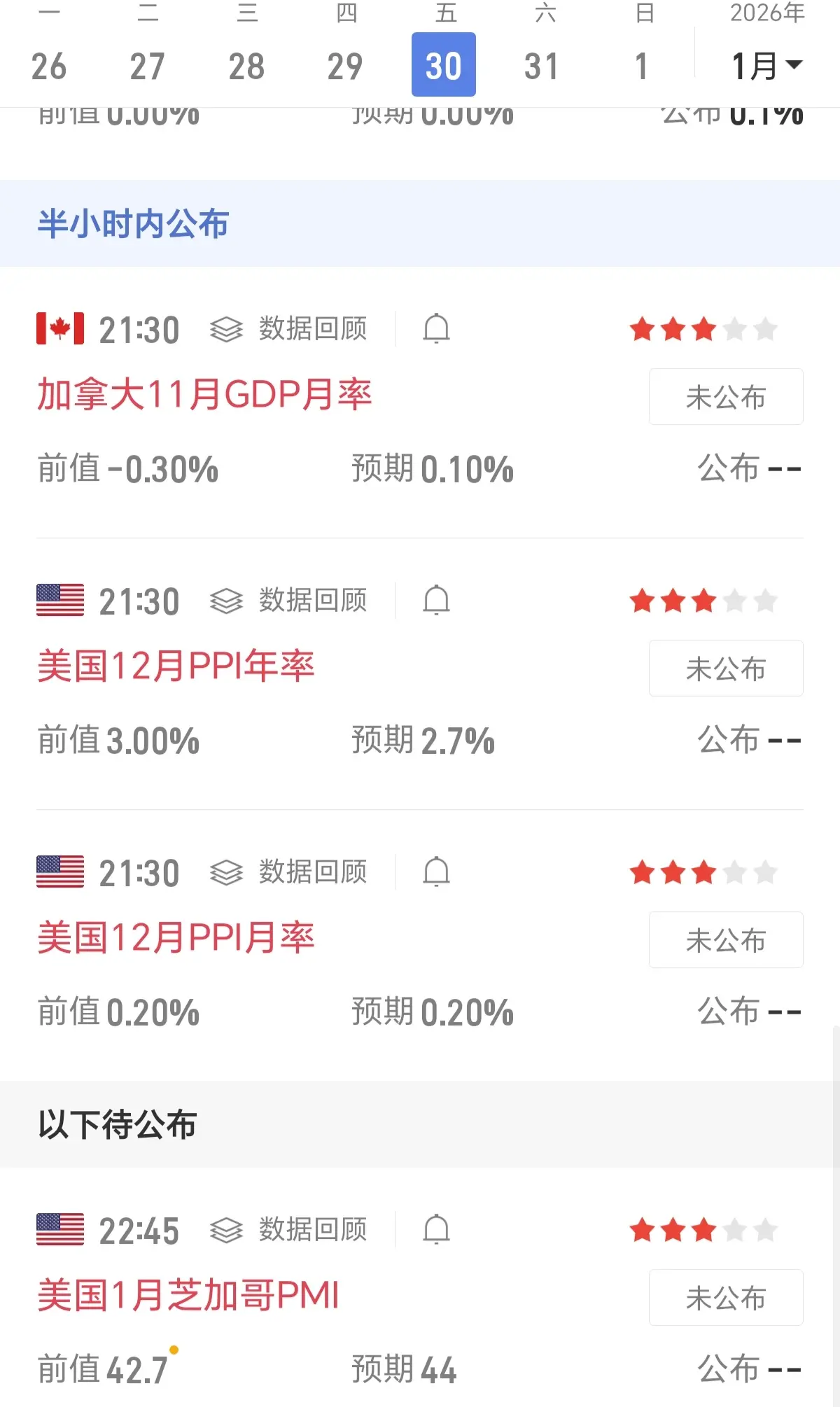Set reminder bell for 美国1月芝加哥PMI
840x1407 pixels.
click(x=436, y=1230)
